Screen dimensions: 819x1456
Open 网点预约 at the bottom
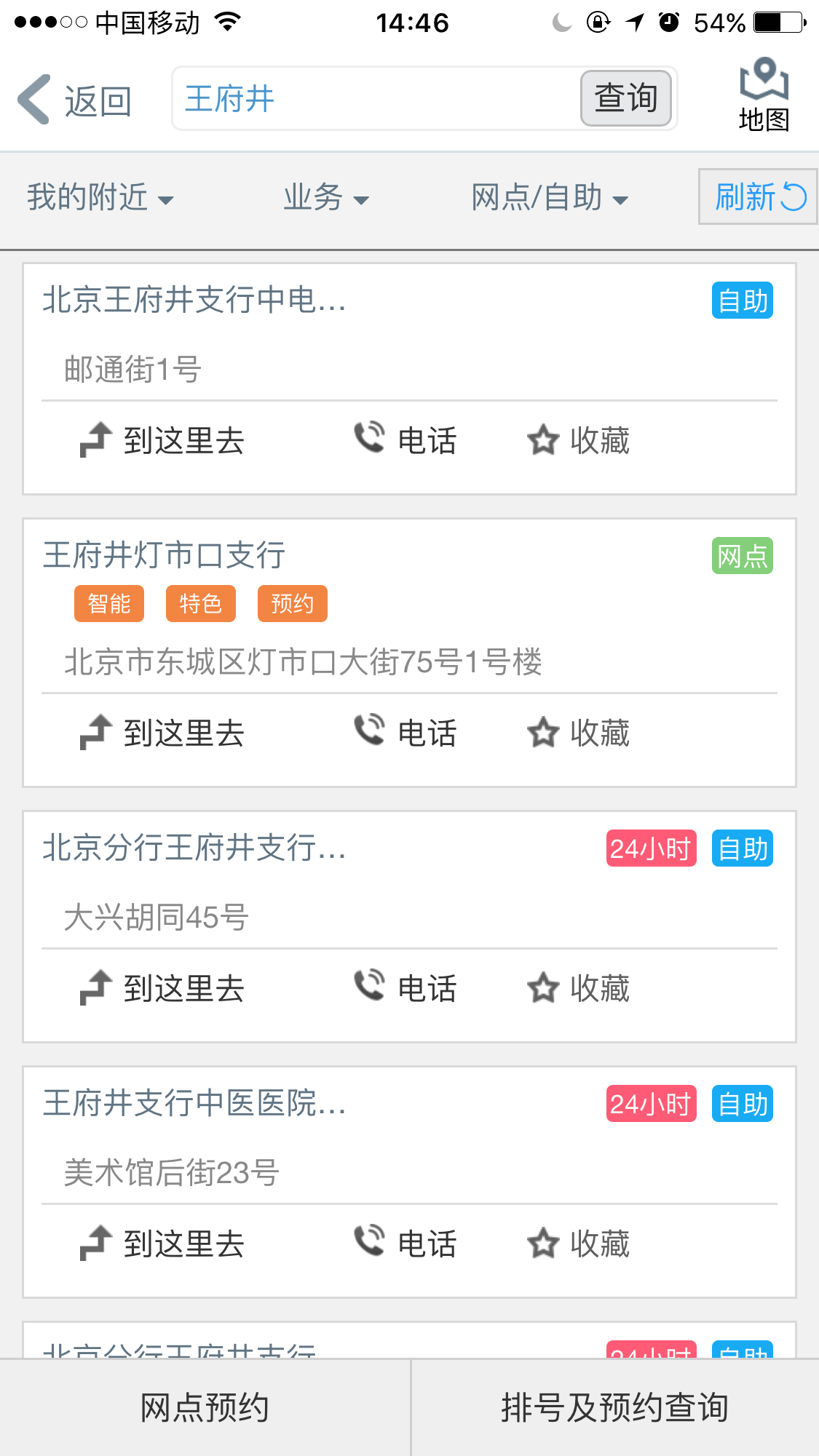pyautogui.click(x=205, y=1408)
